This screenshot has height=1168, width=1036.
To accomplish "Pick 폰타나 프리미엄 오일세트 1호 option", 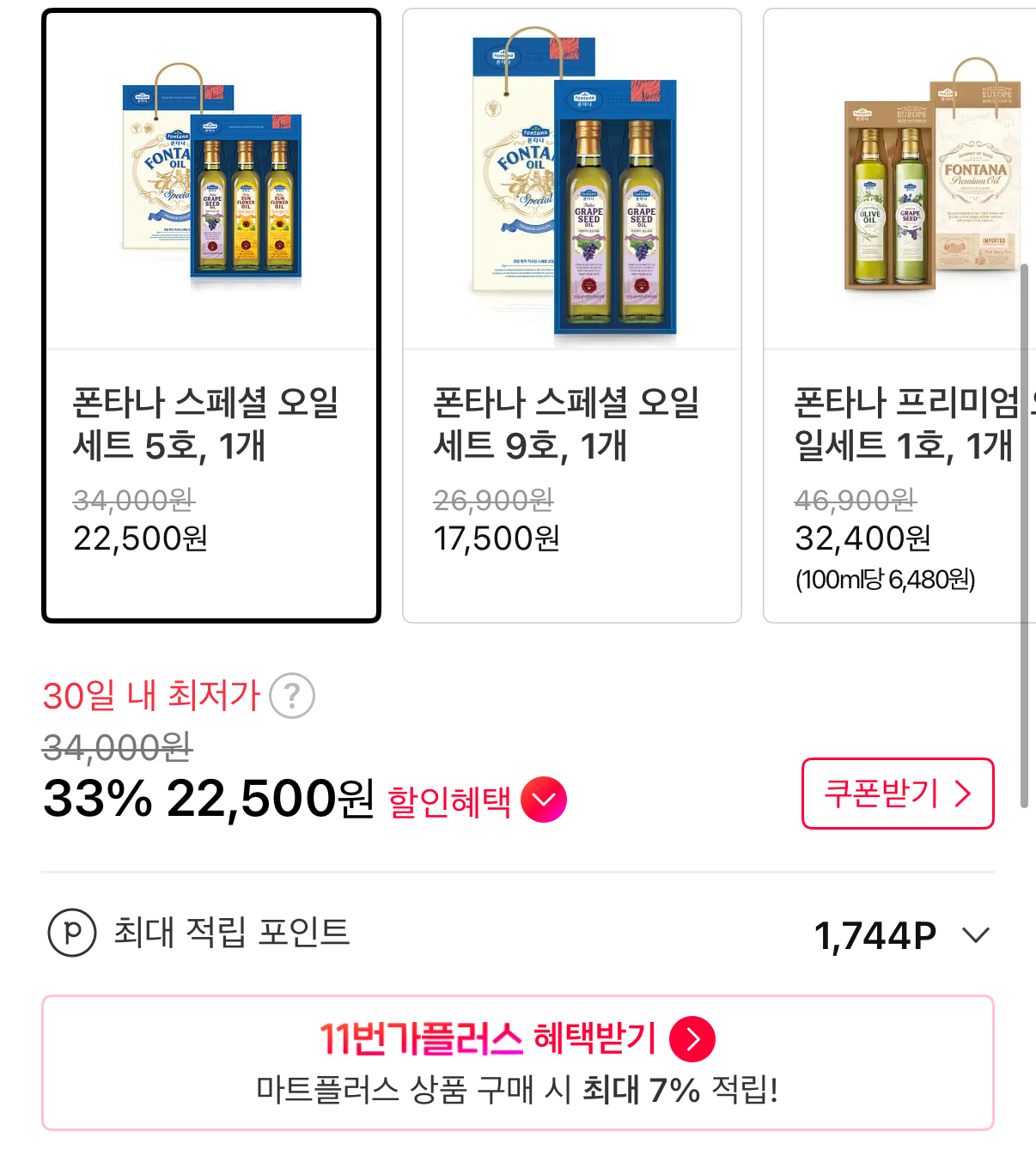I will coord(899,315).
